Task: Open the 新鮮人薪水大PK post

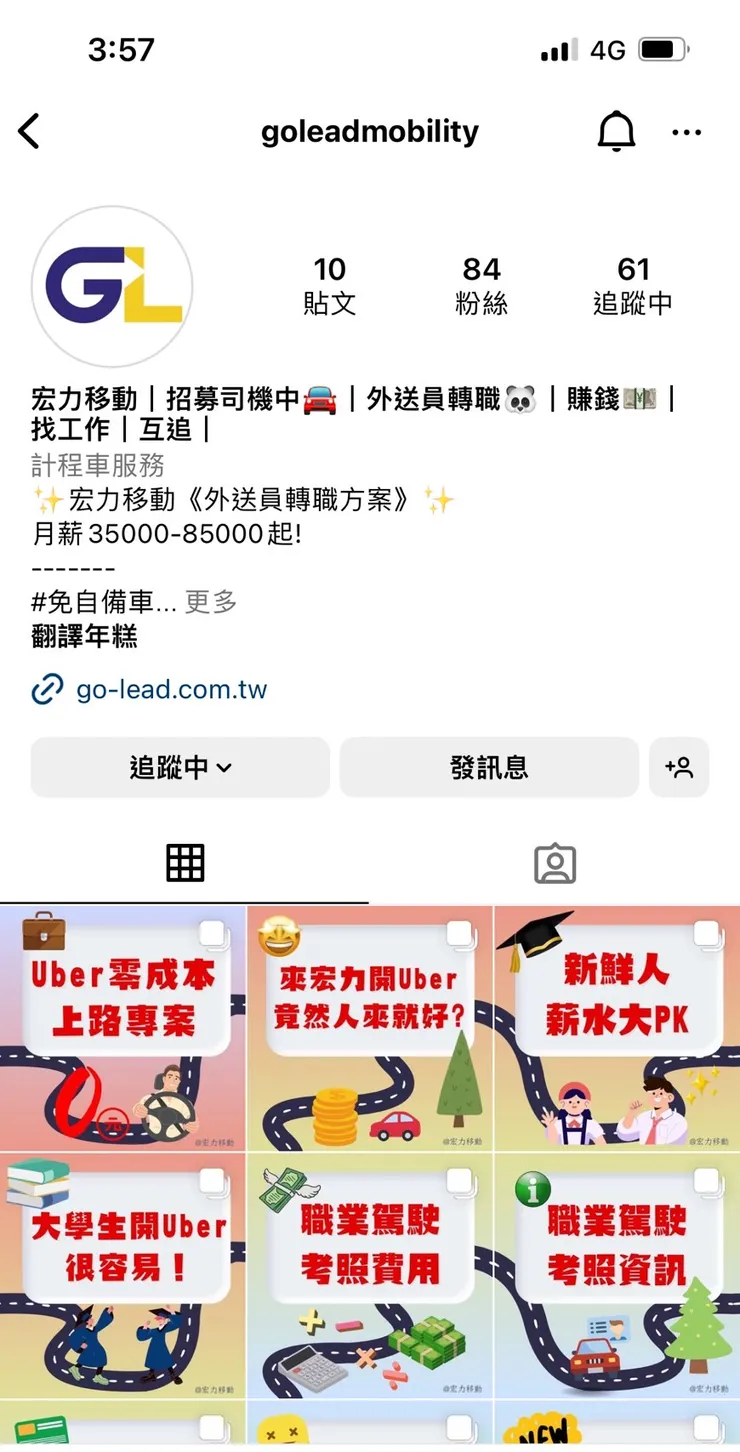Action: click(x=617, y=1028)
